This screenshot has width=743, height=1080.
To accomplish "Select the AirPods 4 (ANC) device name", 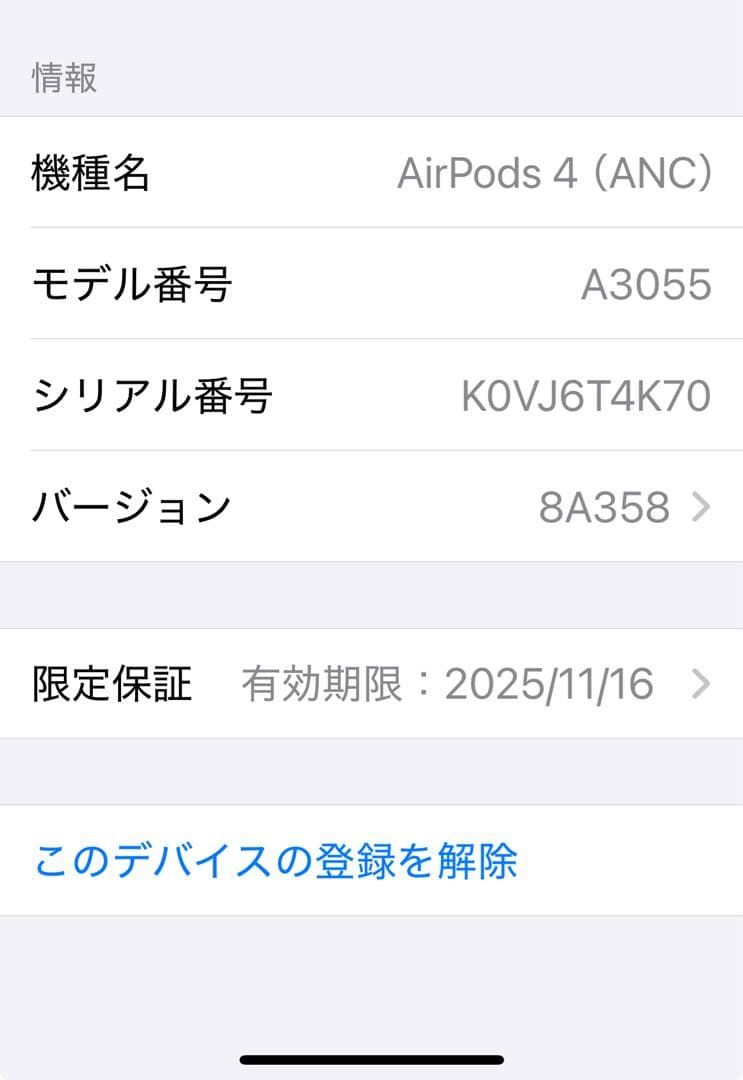I will click(x=555, y=174).
